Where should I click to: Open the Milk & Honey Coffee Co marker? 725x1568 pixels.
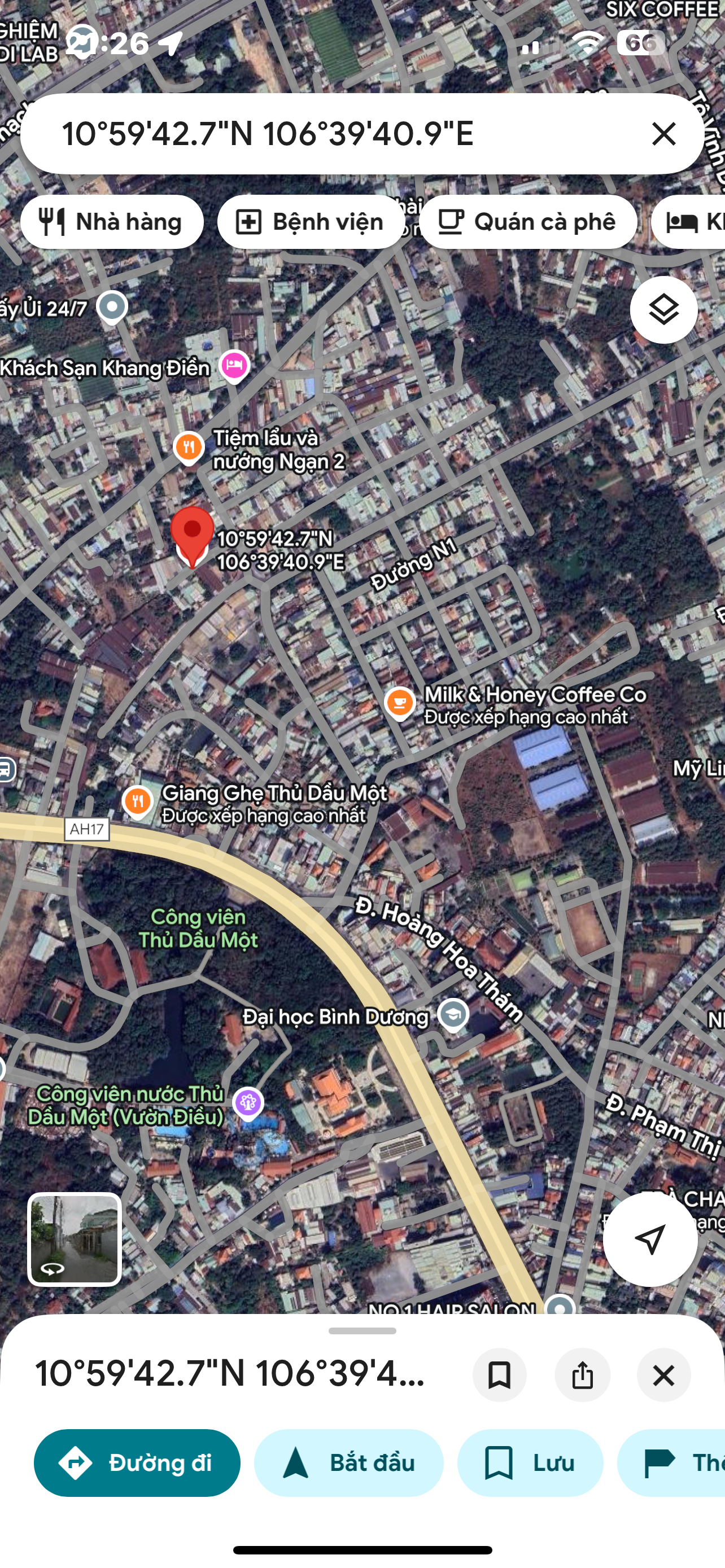pos(400,703)
